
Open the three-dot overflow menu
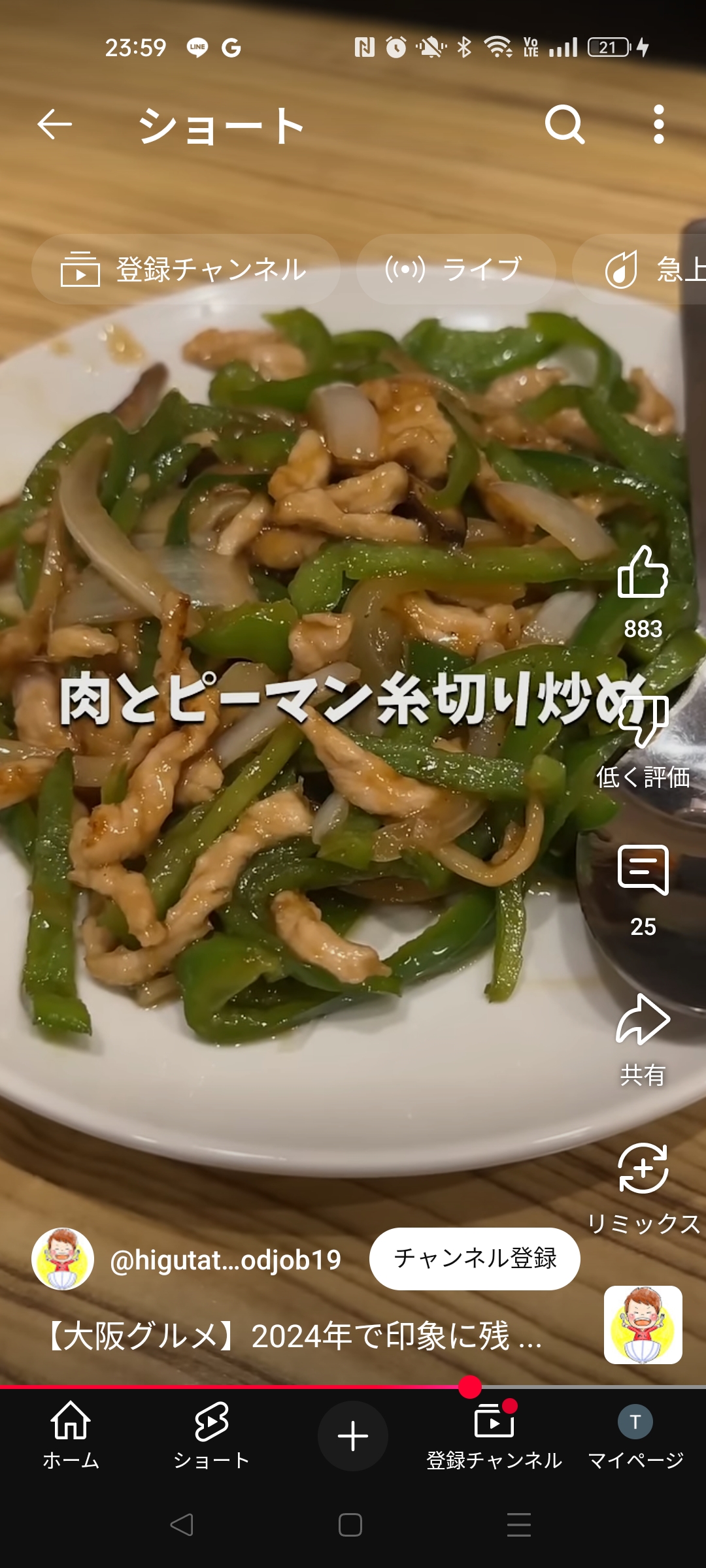658,124
